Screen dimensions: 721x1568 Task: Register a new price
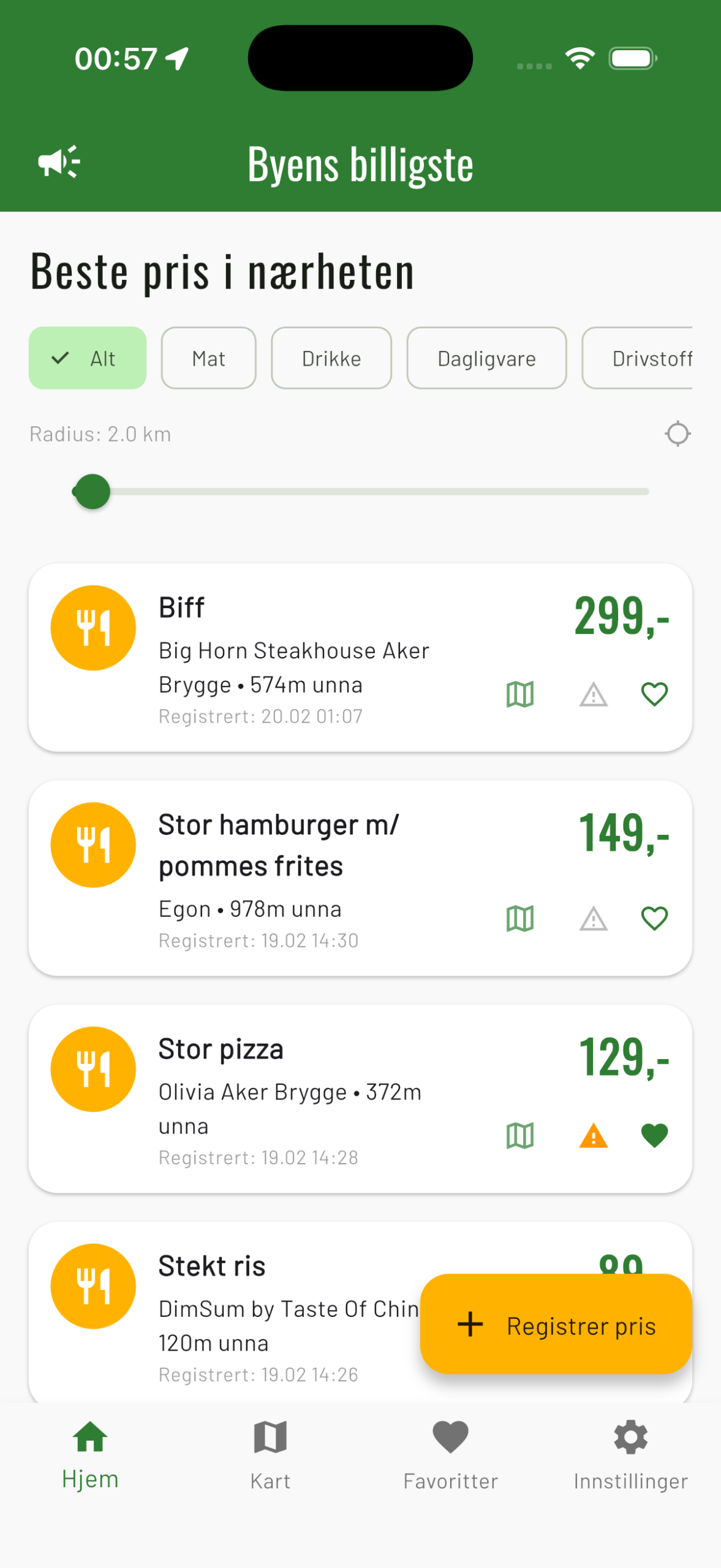[x=556, y=1324]
